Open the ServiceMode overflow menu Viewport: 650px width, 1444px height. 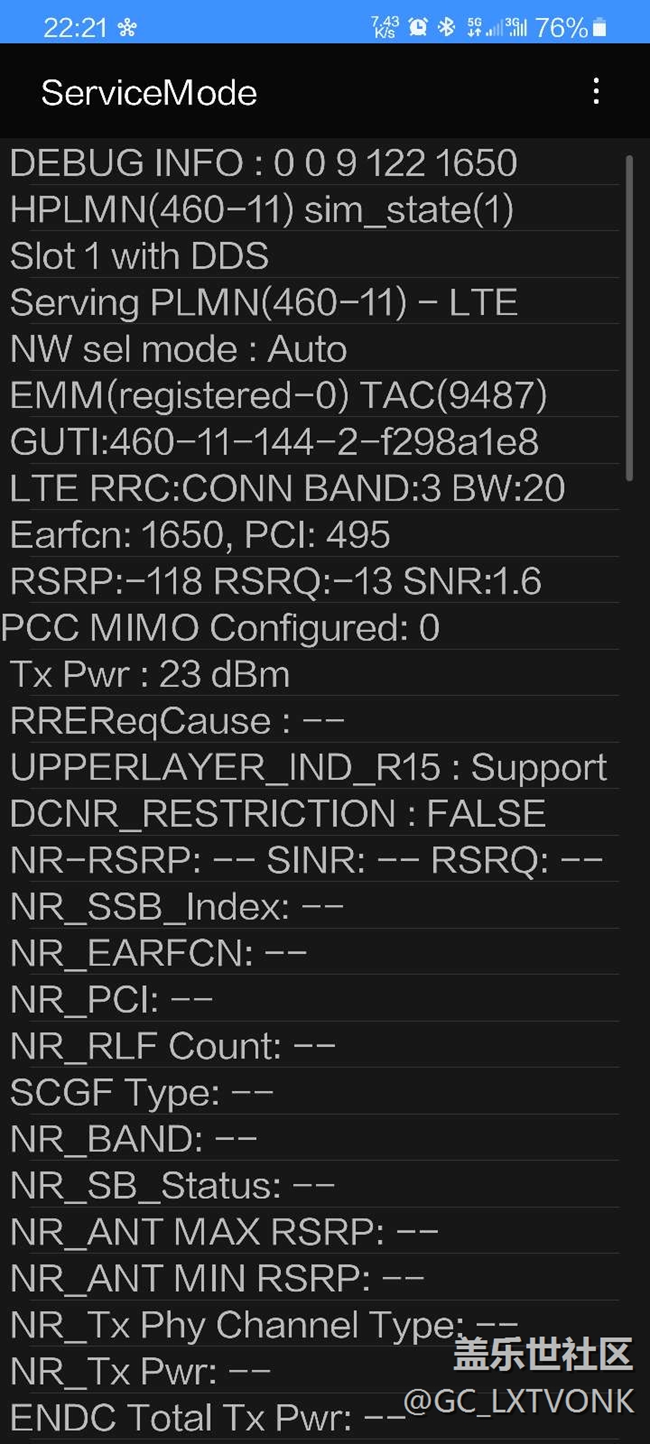coord(596,92)
